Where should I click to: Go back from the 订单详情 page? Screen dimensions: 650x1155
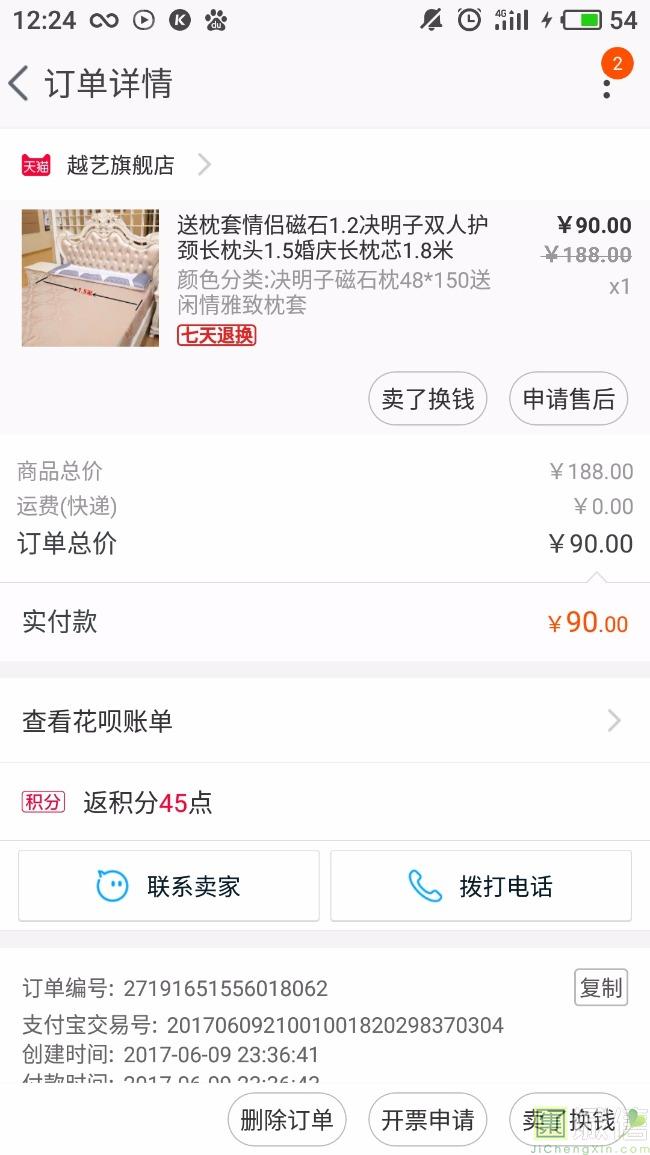[20, 83]
